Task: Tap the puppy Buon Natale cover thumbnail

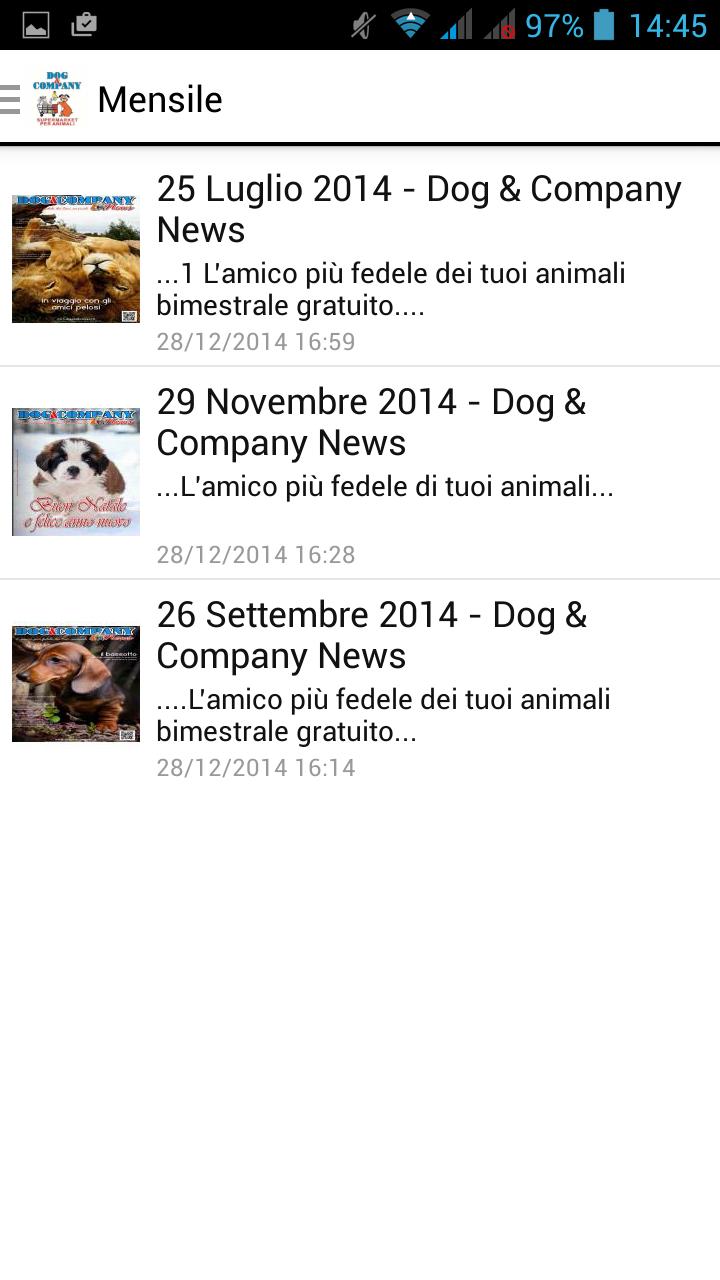Action: click(x=75, y=471)
